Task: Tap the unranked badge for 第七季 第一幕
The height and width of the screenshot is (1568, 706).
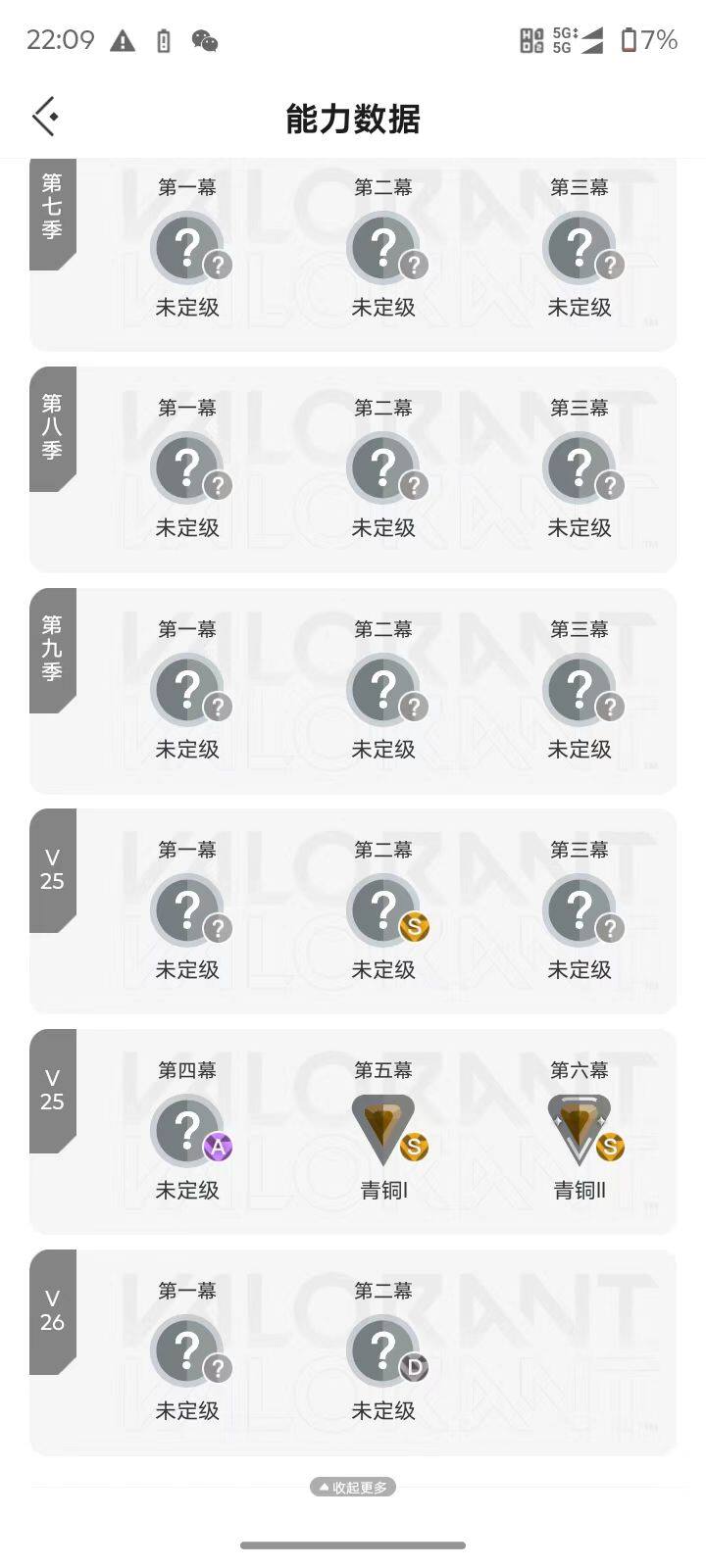Action: point(188,247)
